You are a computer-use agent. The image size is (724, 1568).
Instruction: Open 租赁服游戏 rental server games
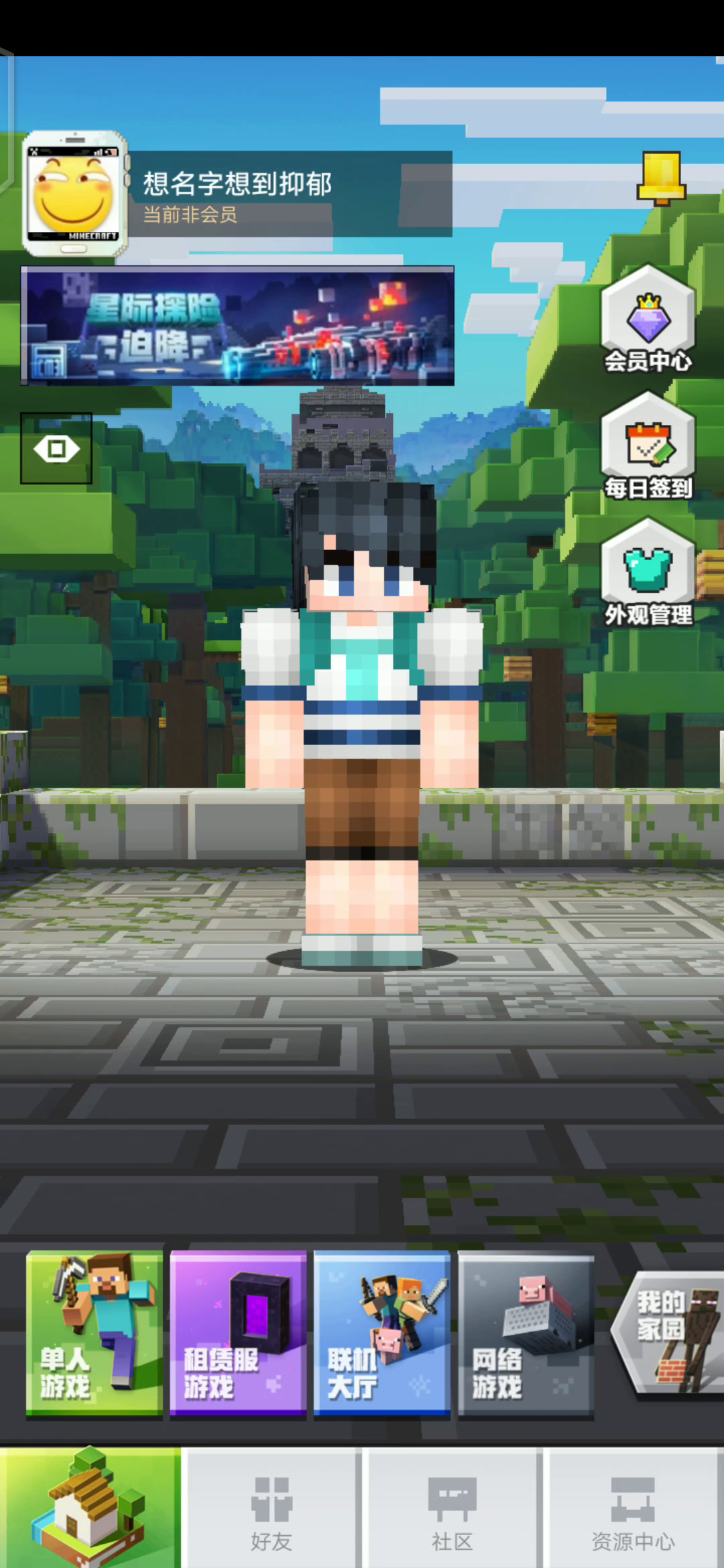(x=238, y=1333)
